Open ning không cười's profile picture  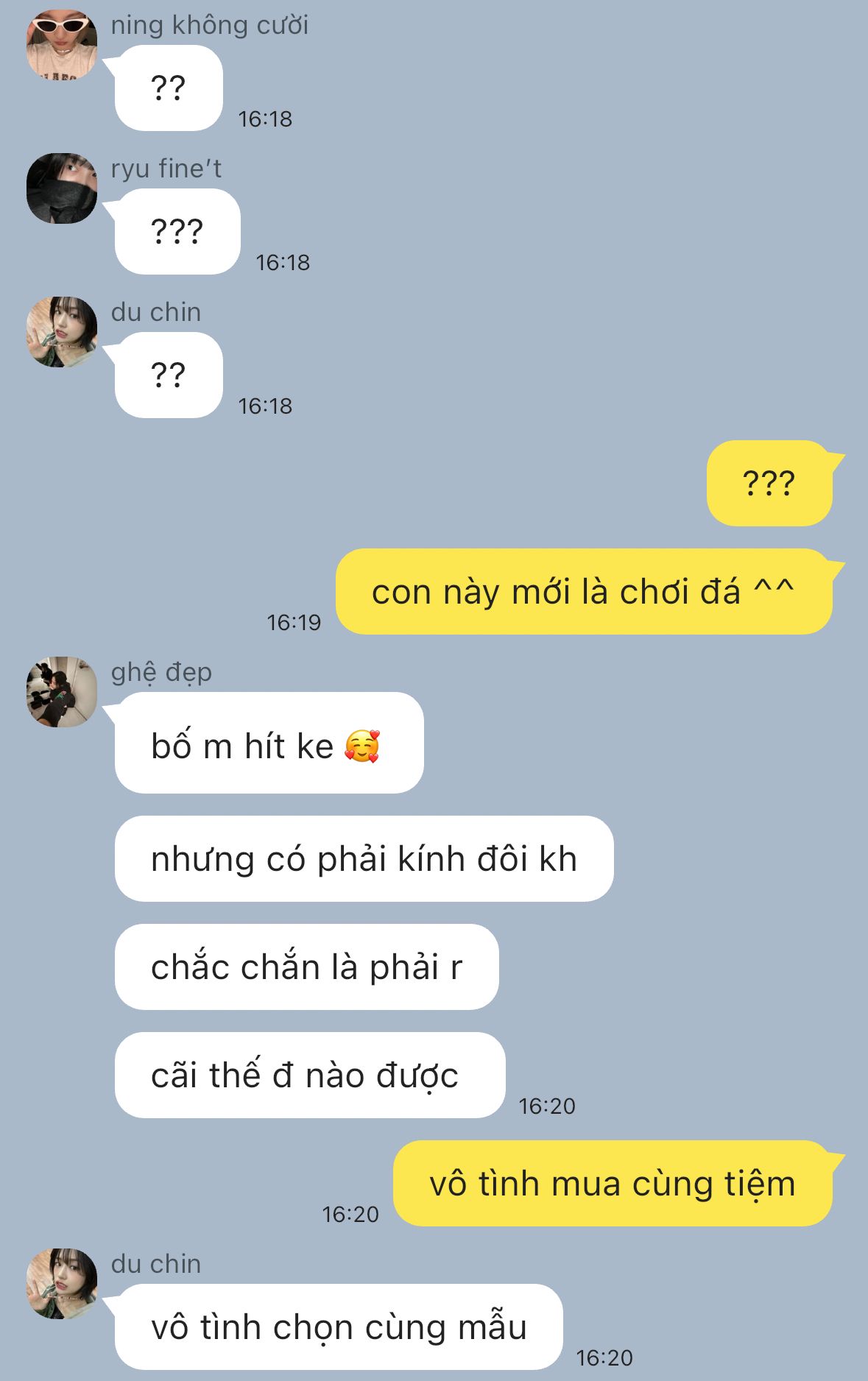(62, 44)
